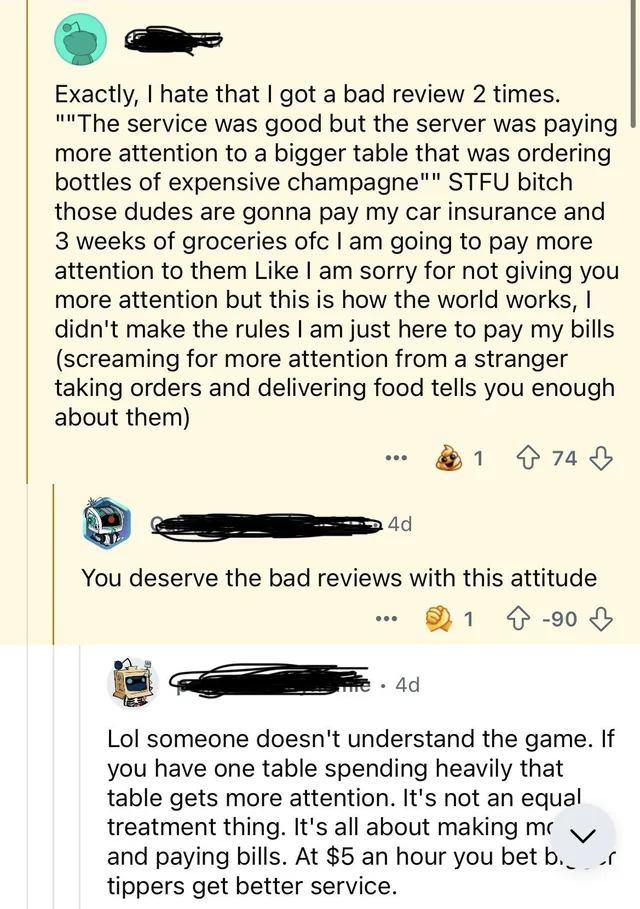Tap the award badge on the -90 reply
The width and height of the screenshot is (640, 909).
click(x=440, y=619)
